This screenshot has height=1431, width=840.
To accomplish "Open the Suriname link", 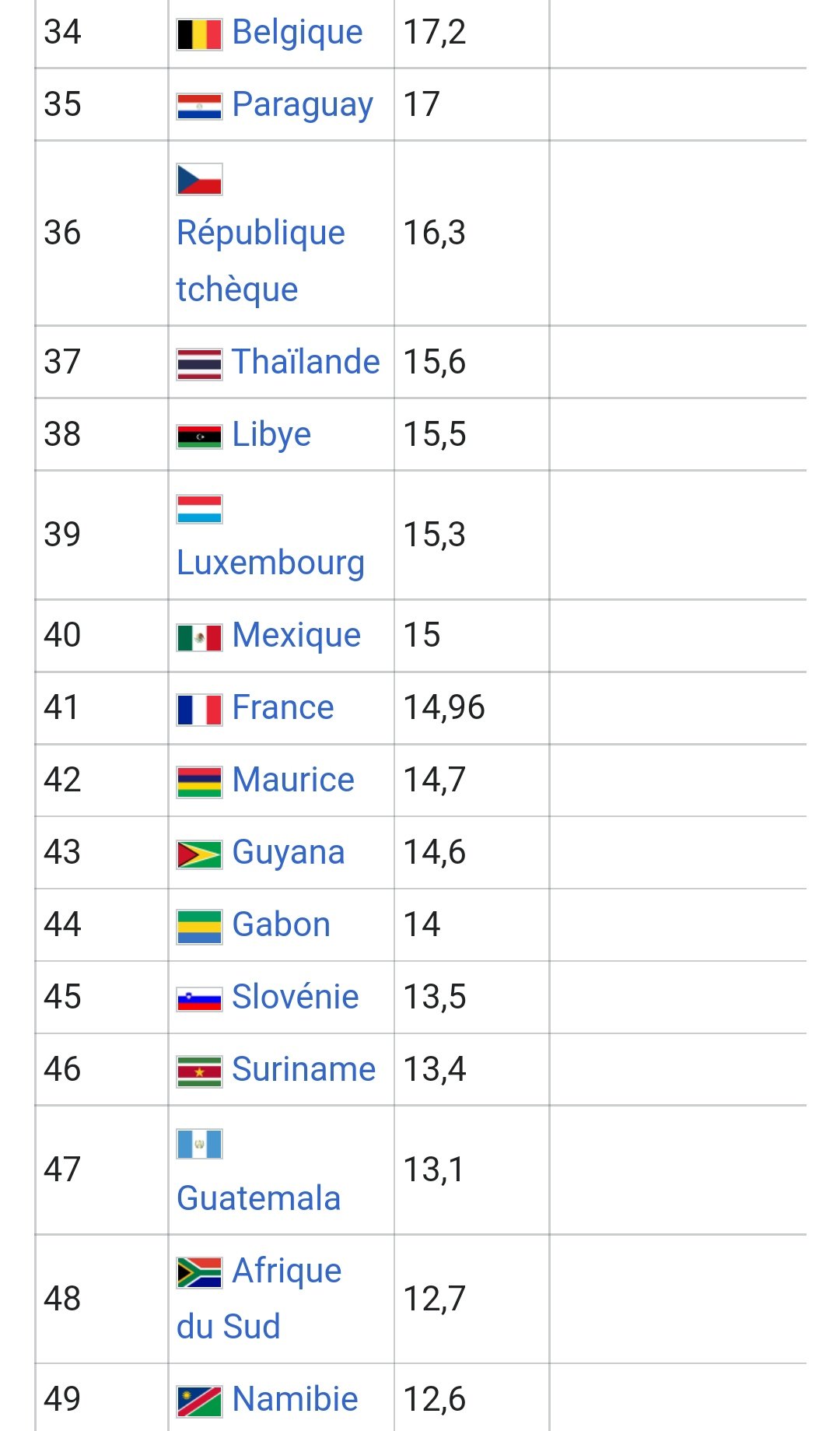I will coord(303,1069).
